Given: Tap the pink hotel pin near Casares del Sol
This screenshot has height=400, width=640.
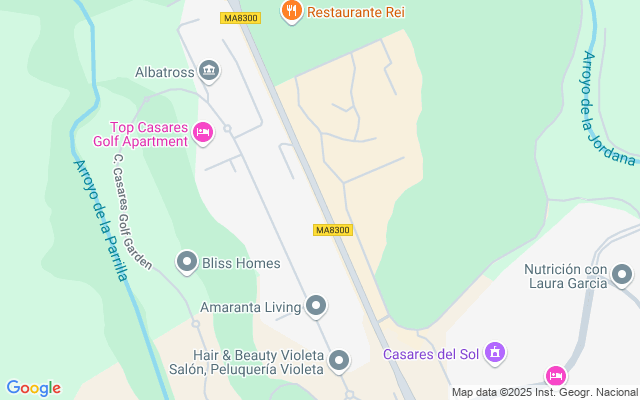Looking at the screenshot, I should [555, 376].
